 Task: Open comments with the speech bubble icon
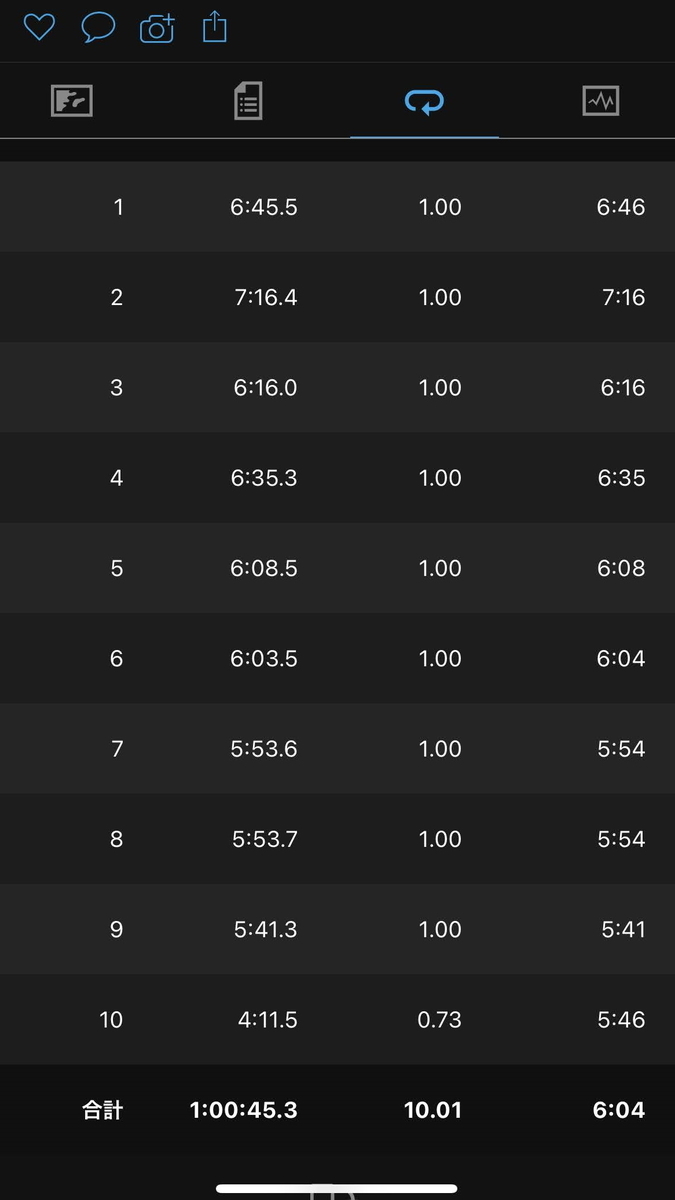click(98, 27)
